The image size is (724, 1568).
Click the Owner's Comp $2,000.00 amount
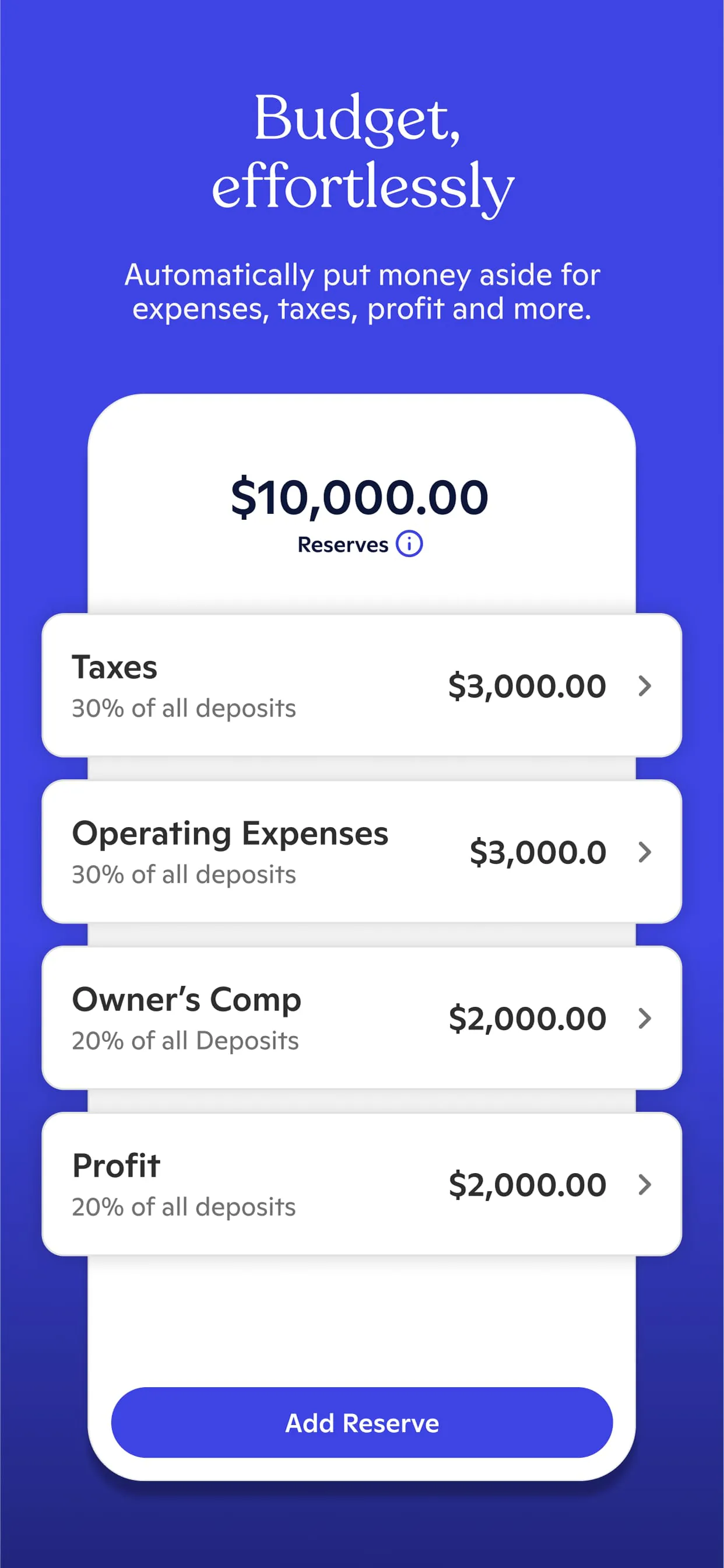pos(526,1019)
